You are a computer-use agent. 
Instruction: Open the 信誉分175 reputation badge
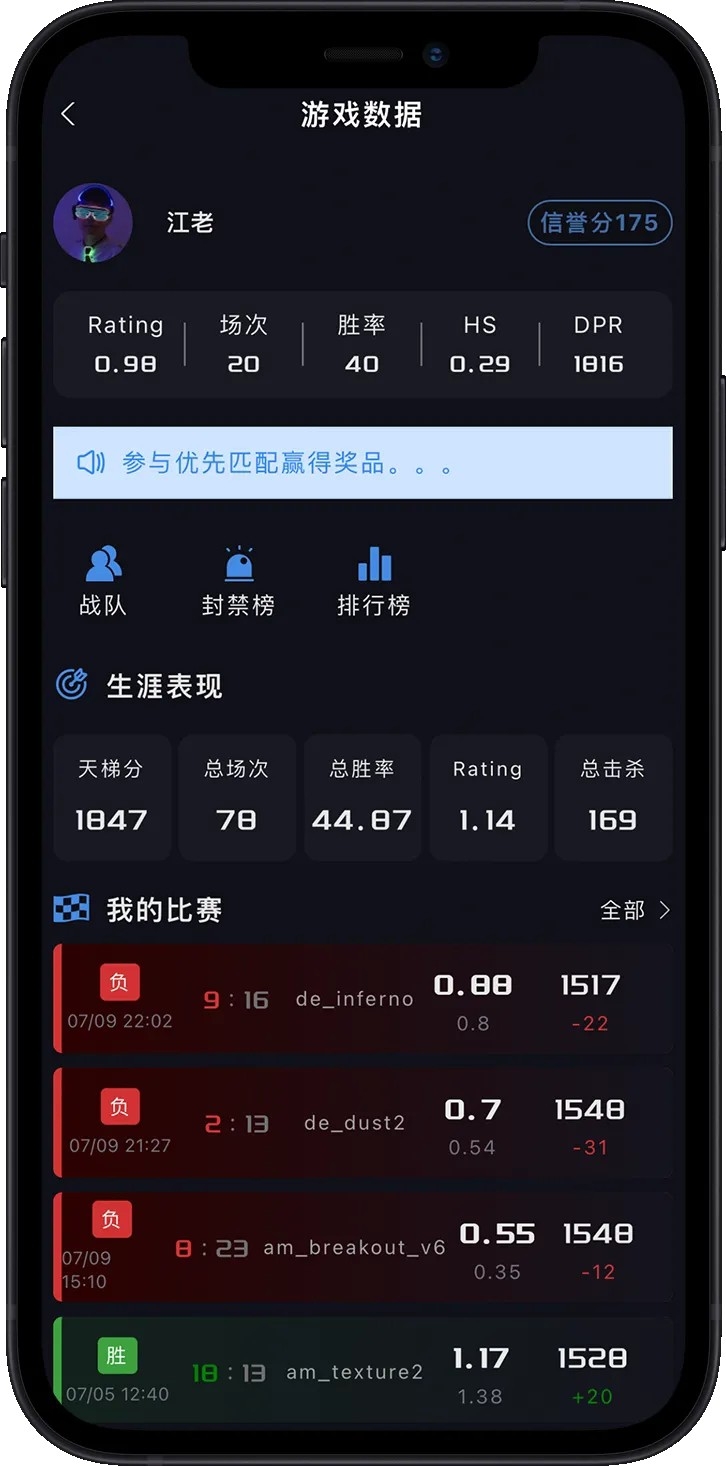[x=599, y=223]
